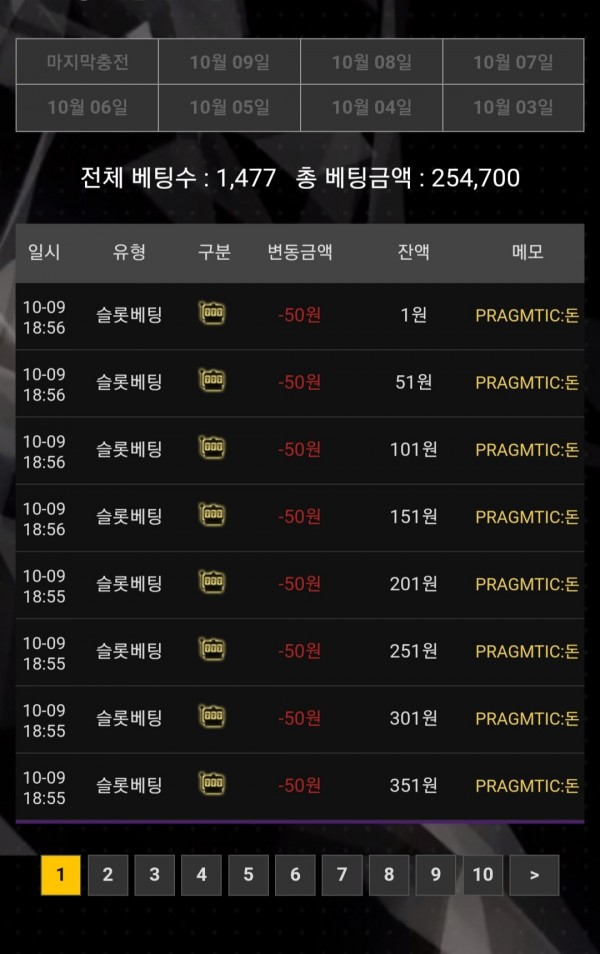This screenshot has height=954, width=600.
Task: Filter history by 10월 04일
Action: (371, 107)
